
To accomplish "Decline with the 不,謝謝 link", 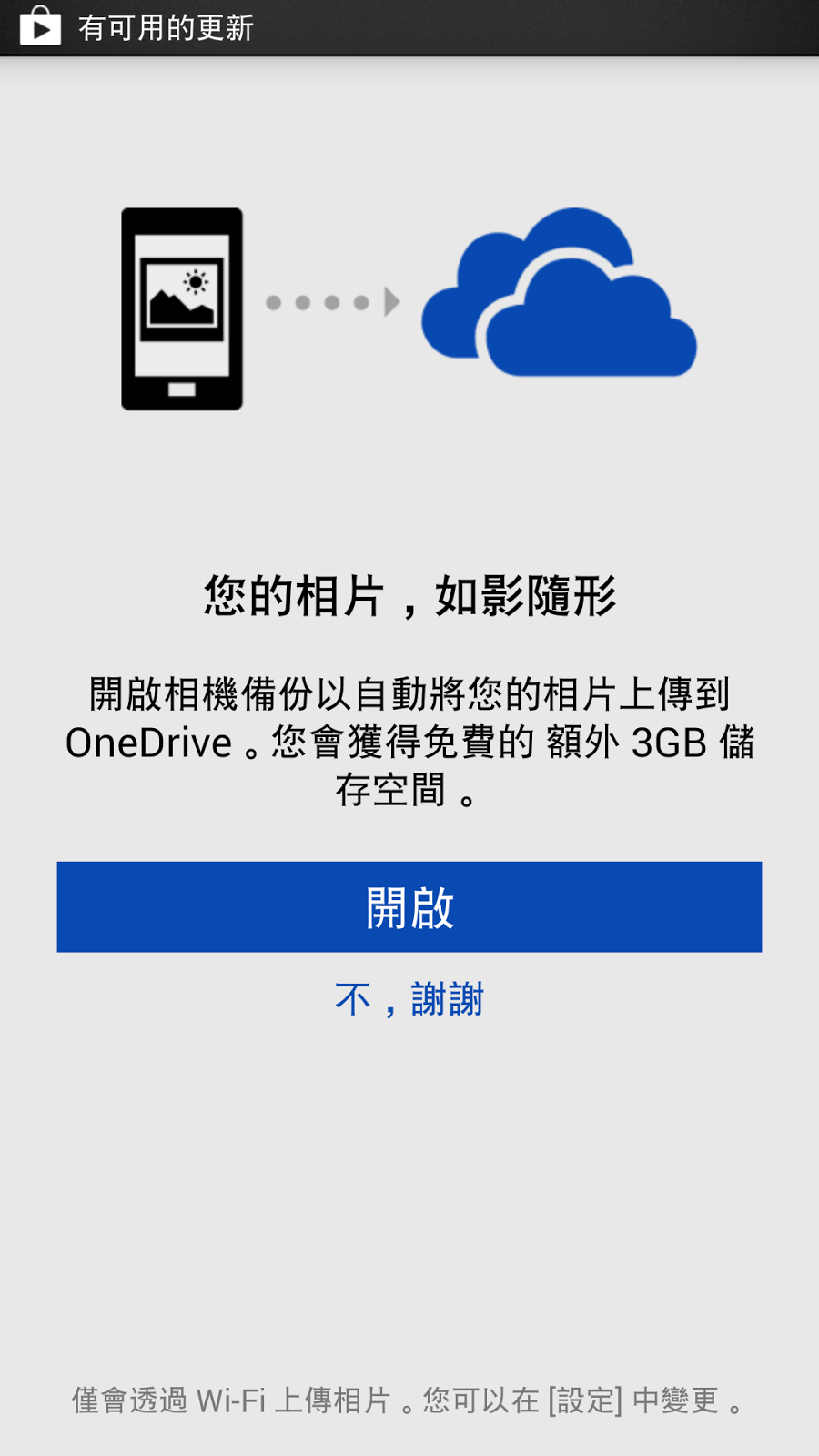I will (409, 999).
